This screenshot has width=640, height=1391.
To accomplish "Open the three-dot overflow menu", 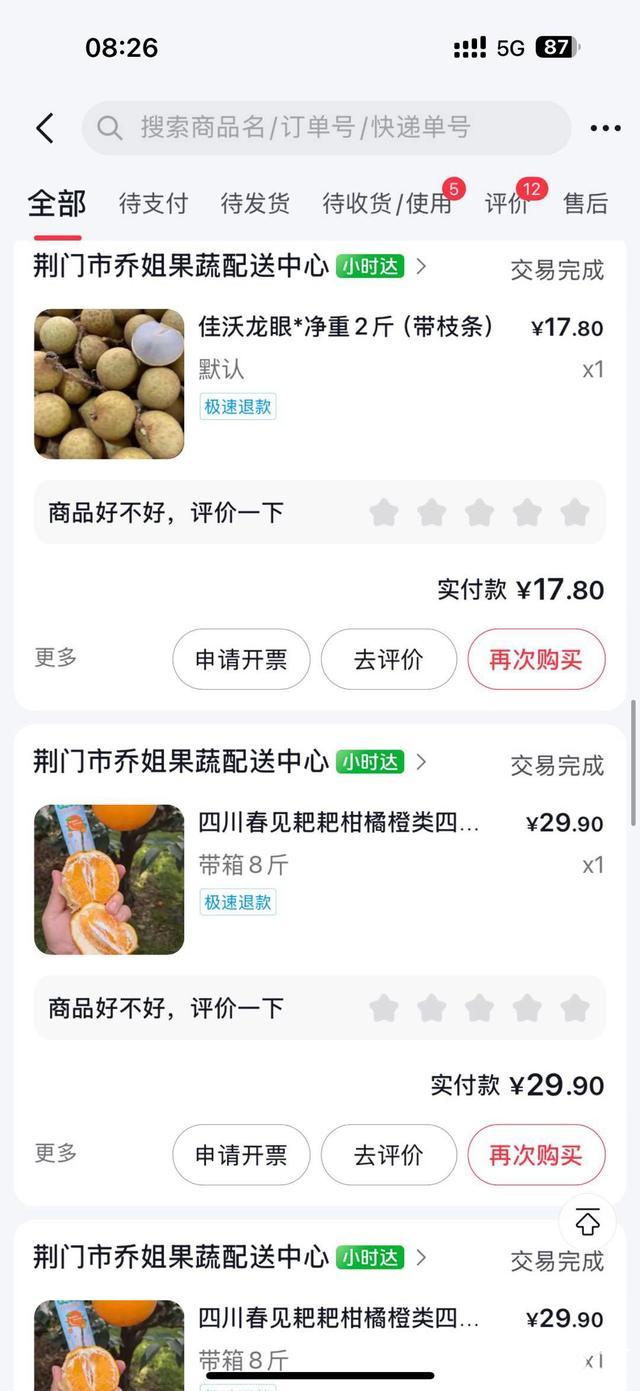I will pos(605,128).
